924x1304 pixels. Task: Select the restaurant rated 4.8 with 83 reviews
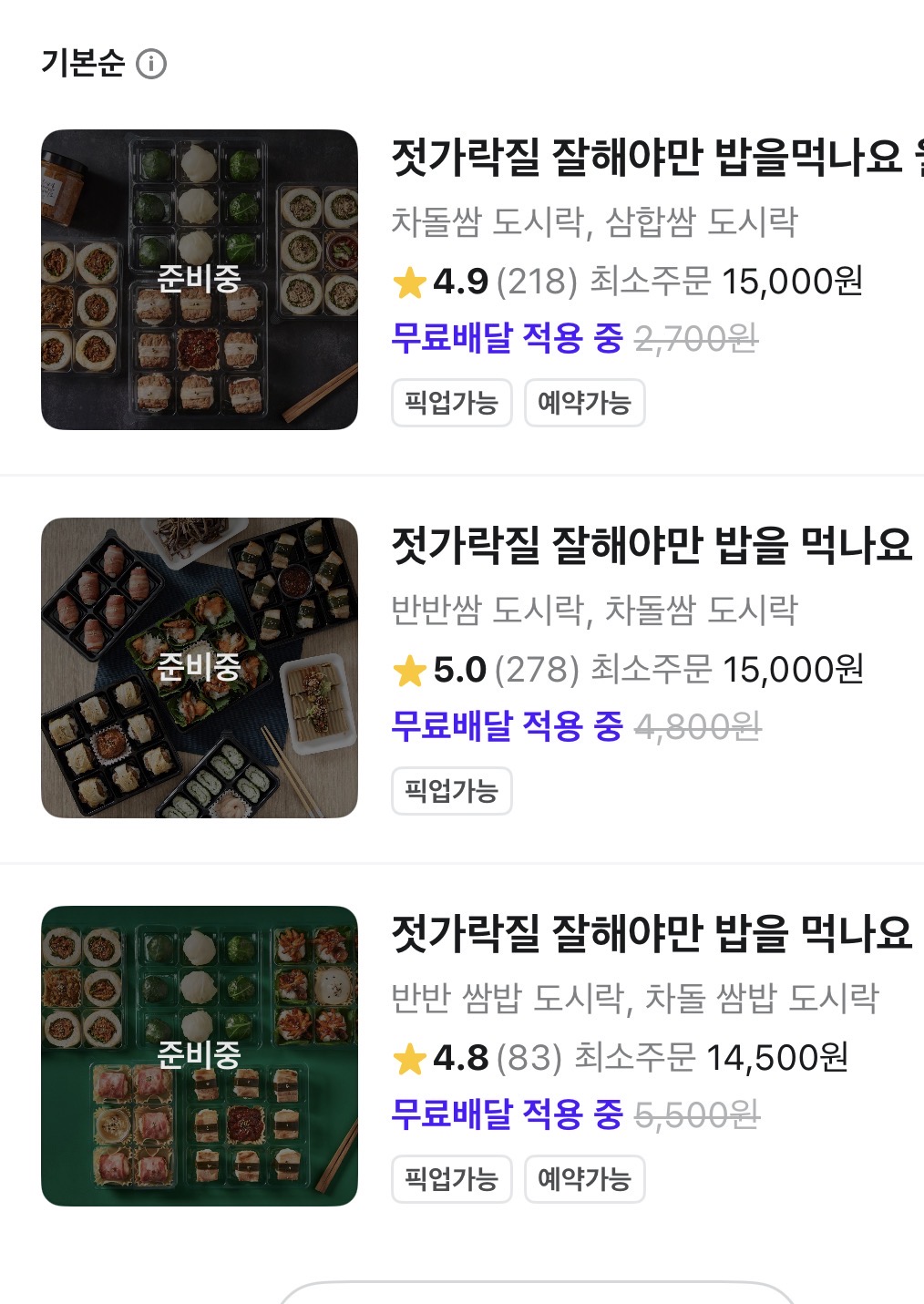tap(651, 934)
